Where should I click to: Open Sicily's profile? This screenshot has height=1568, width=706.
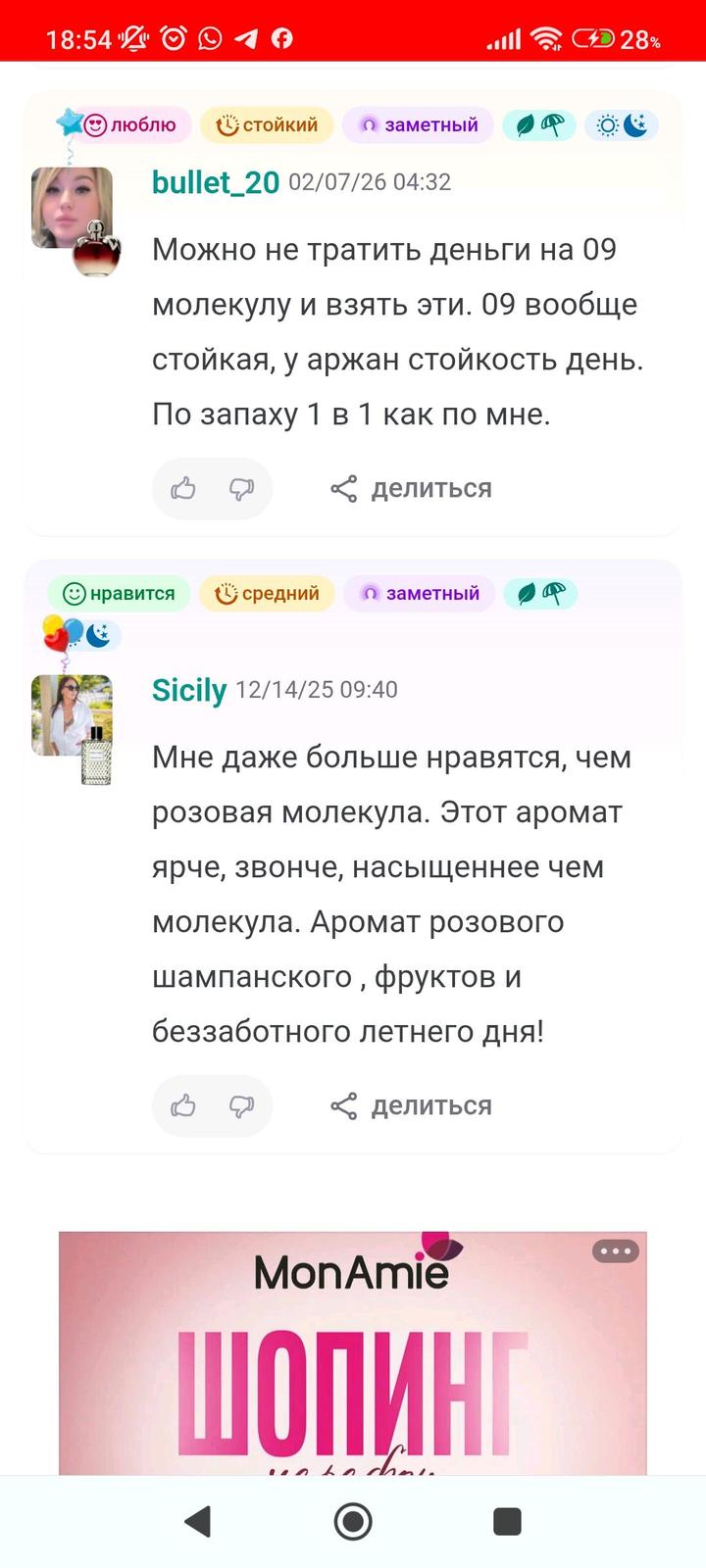tap(189, 690)
